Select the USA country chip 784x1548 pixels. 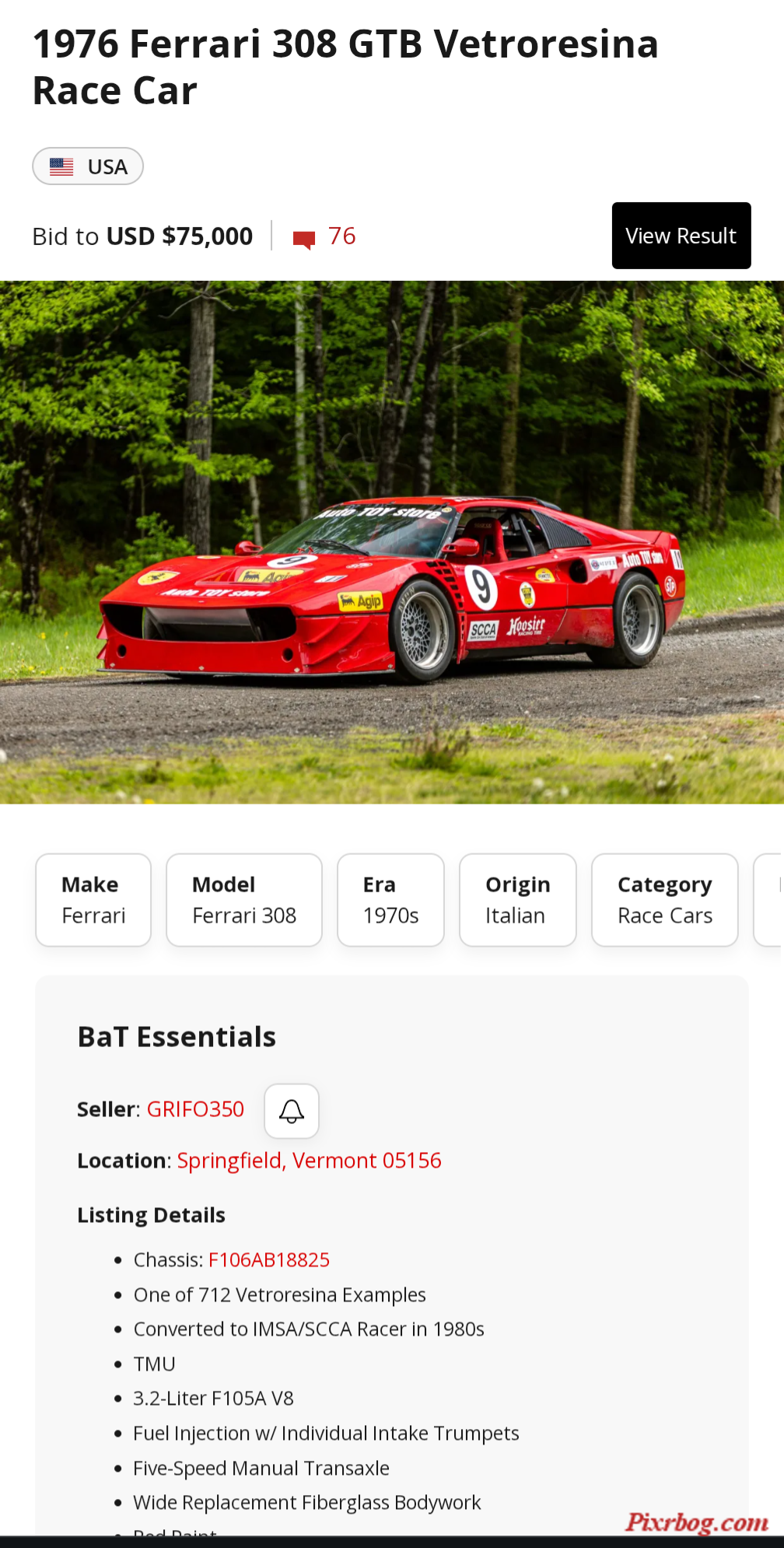pyautogui.click(x=88, y=166)
